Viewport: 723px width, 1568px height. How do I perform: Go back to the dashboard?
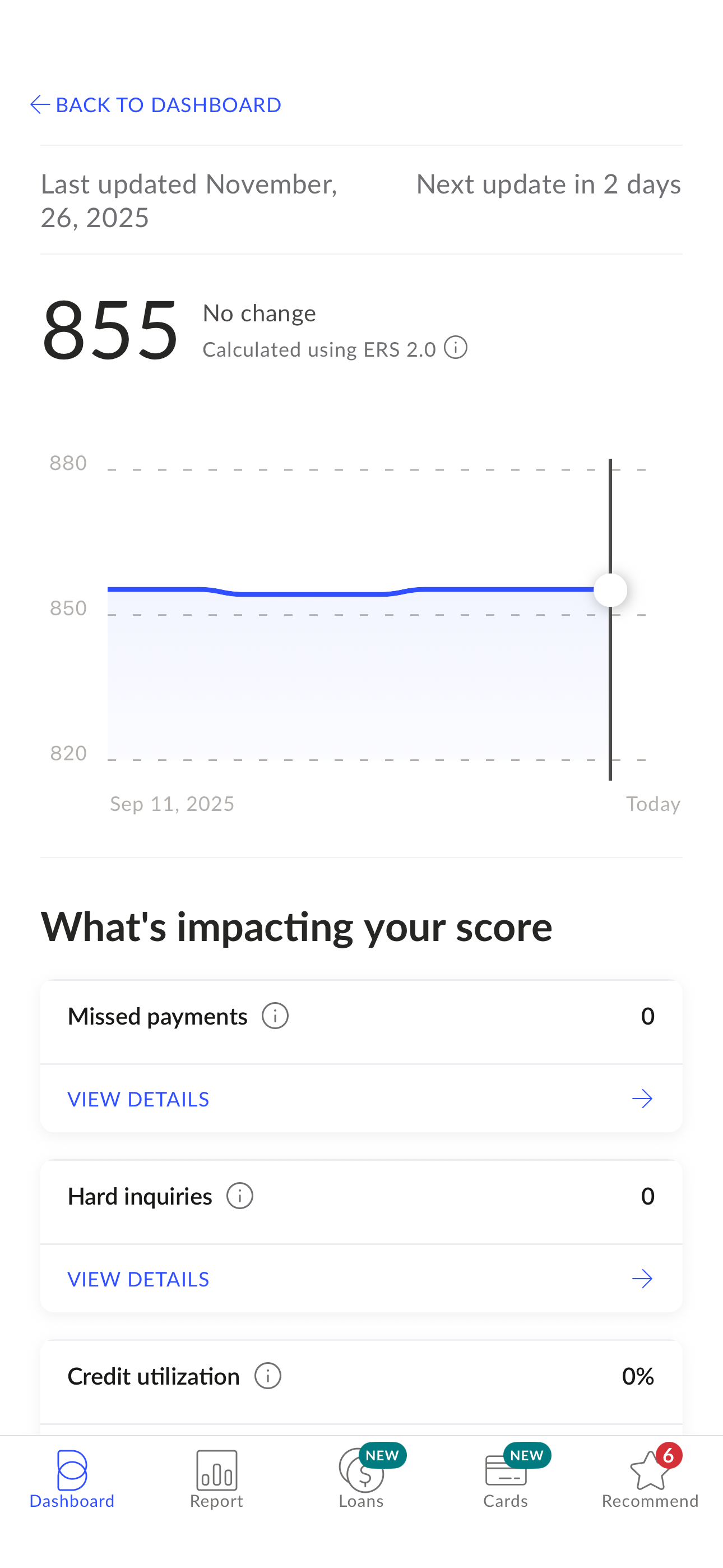pyautogui.click(x=156, y=105)
